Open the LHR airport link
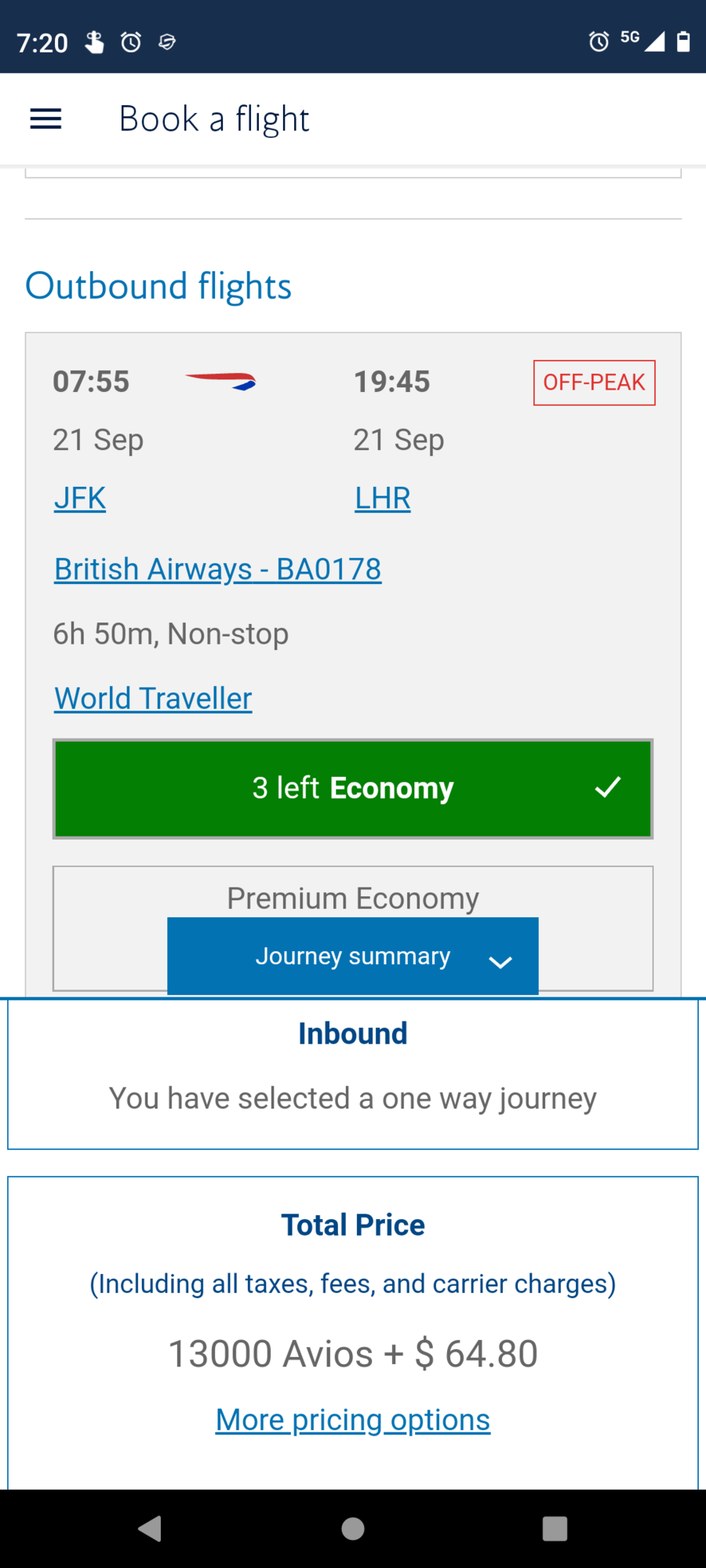 click(382, 499)
